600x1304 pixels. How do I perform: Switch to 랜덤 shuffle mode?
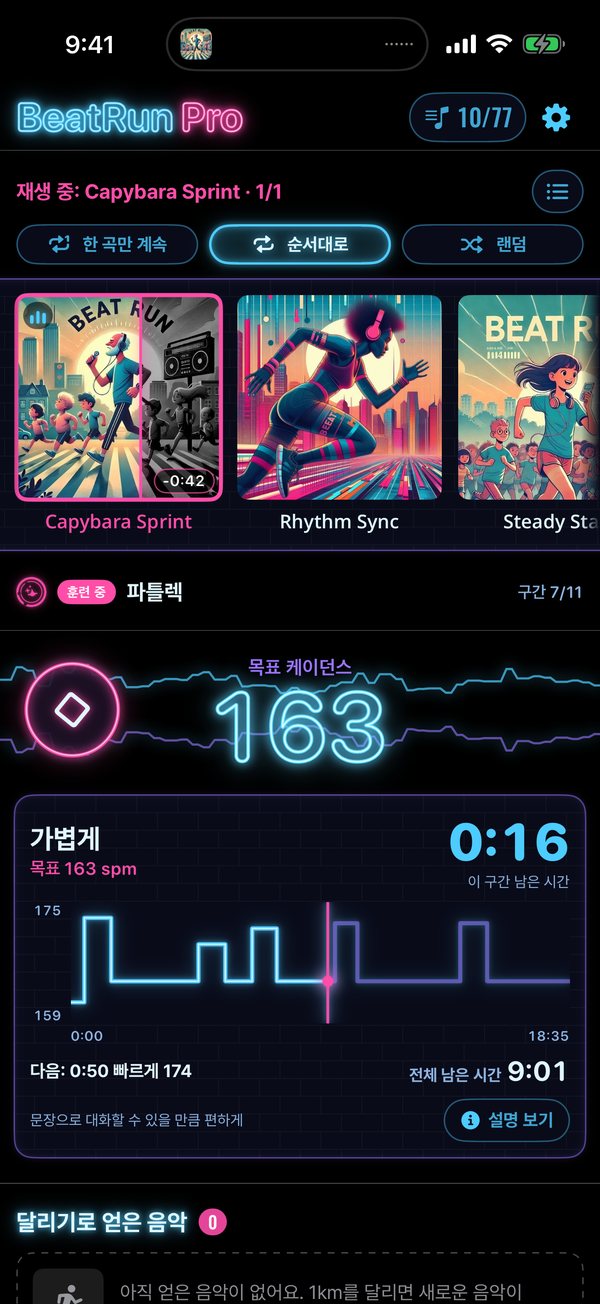tap(492, 244)
